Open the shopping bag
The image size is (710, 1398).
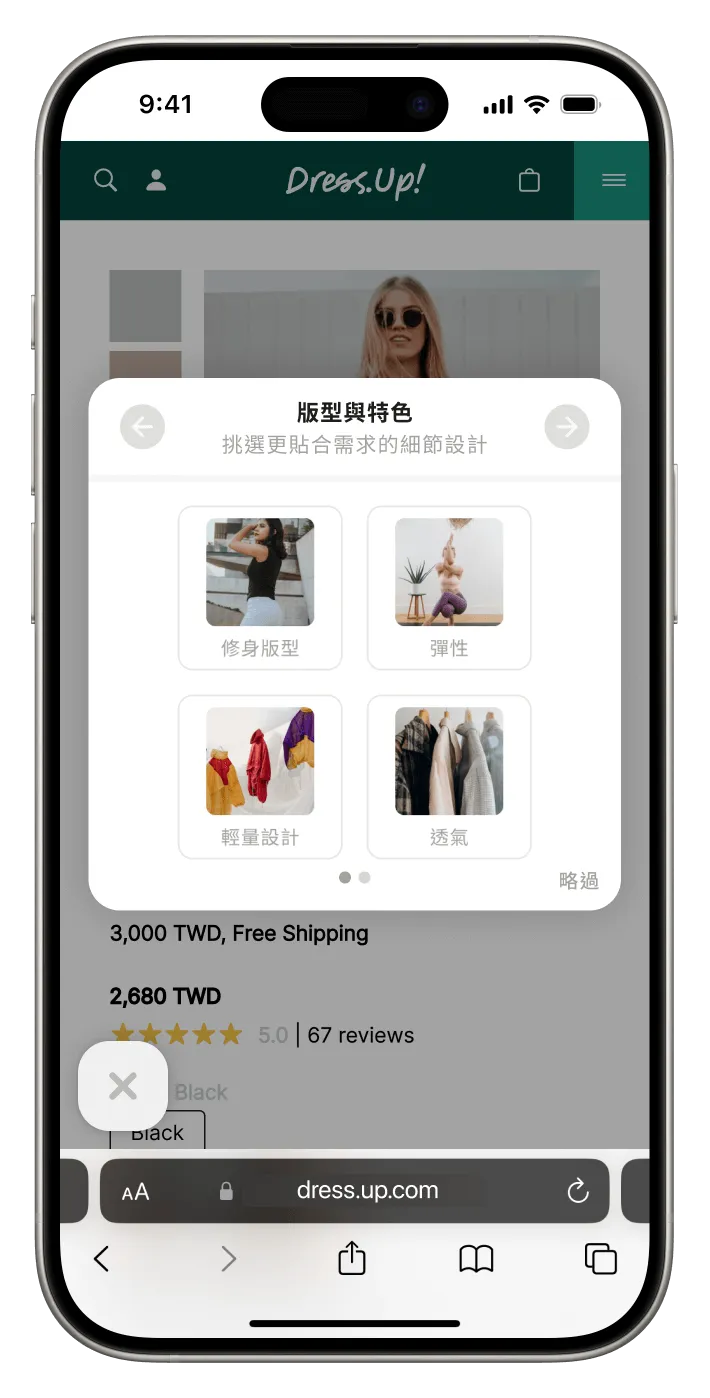click(529, 180)
